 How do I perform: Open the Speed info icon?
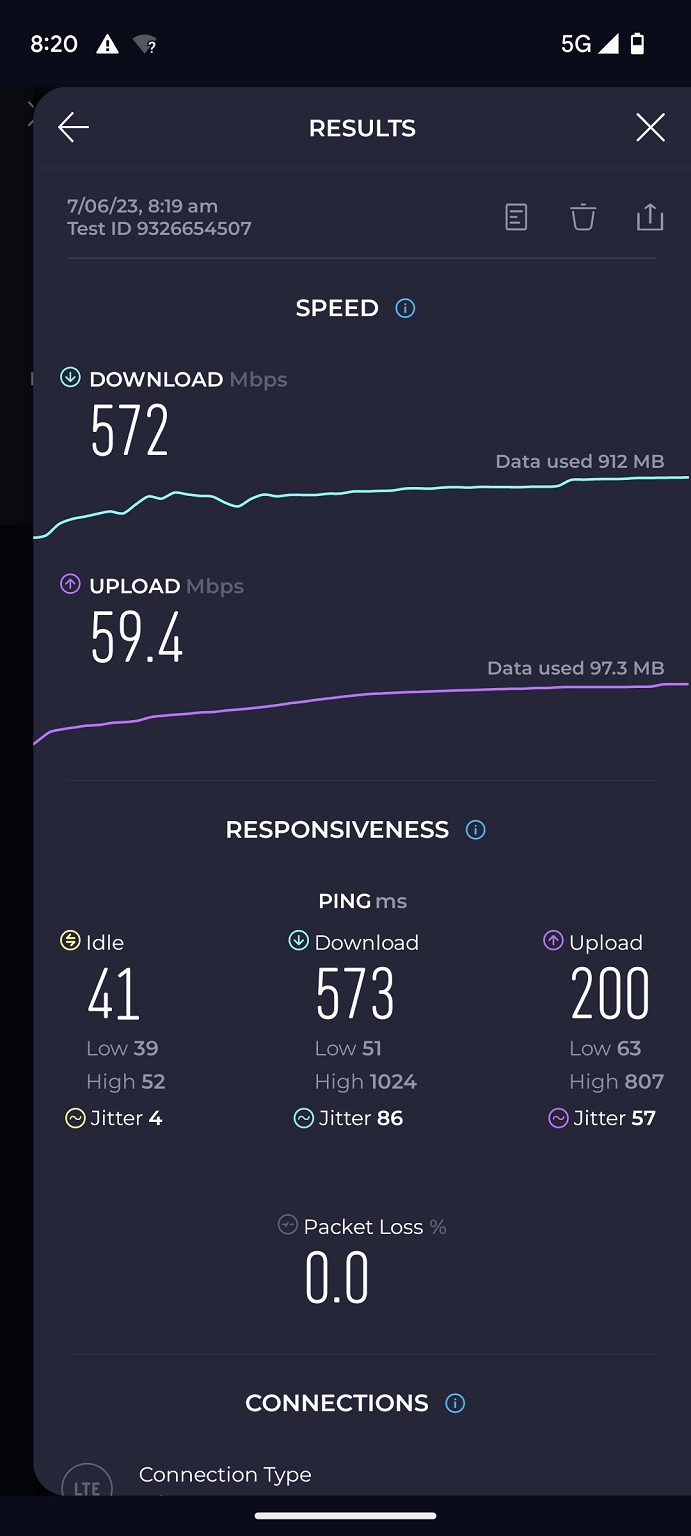pyautogui.click(x=405, y=308)
